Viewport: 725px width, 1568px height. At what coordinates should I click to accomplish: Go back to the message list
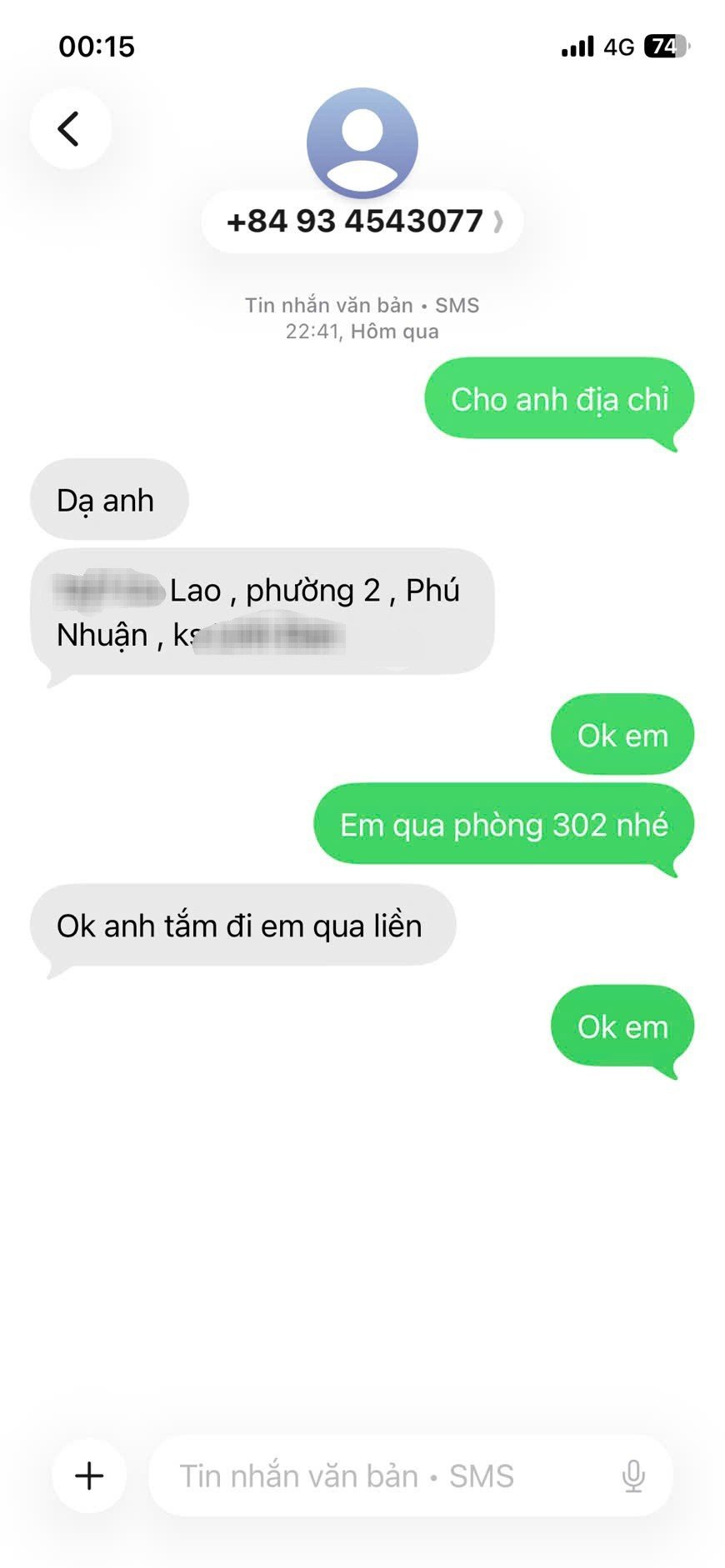(70, 129)
